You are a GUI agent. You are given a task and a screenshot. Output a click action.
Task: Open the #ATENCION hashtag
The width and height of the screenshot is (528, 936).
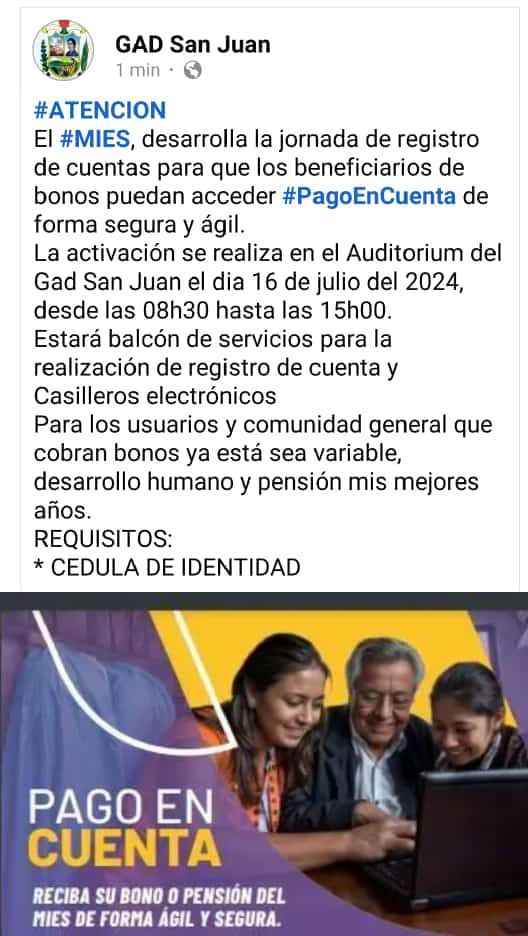(100, 110)
